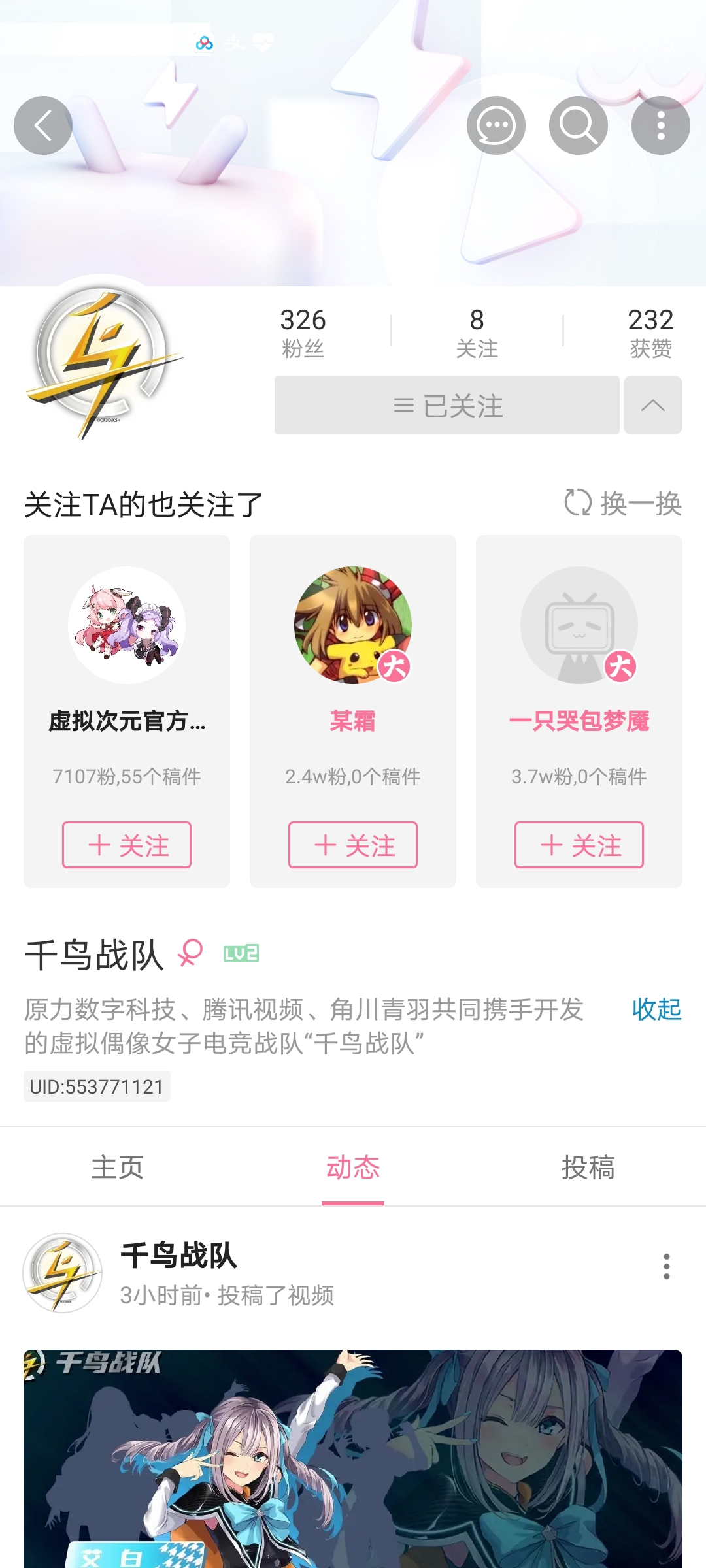Follow 虚拟次元官方 account

pyautogui.click(x=127, y=845)
